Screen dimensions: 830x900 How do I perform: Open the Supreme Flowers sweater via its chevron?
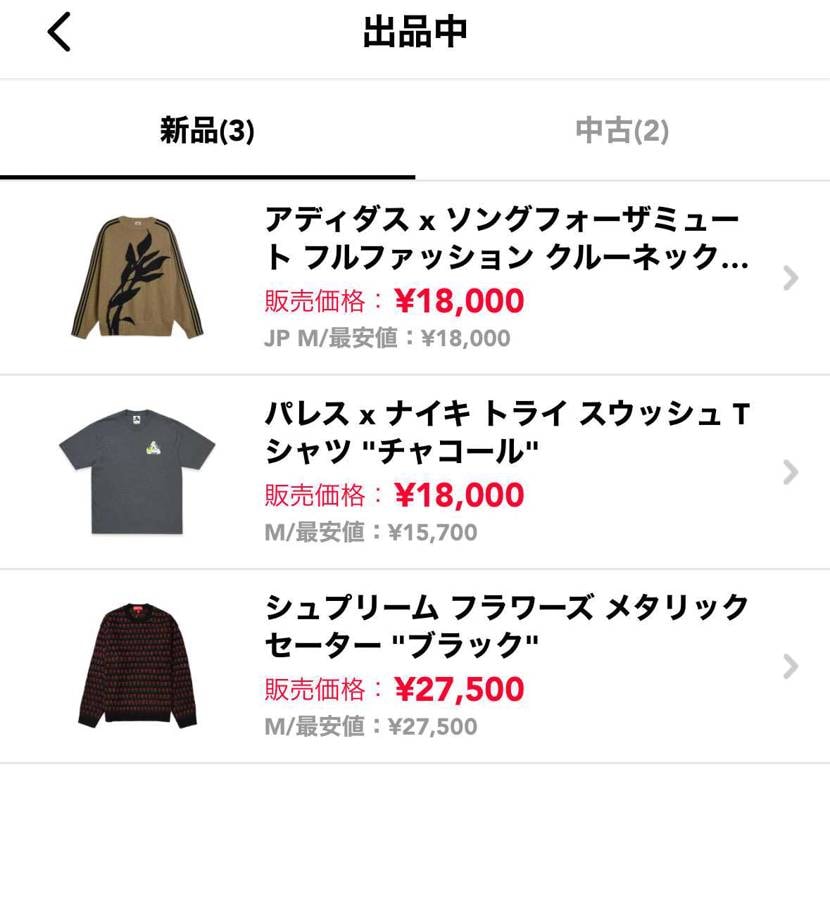pos(791,665)
